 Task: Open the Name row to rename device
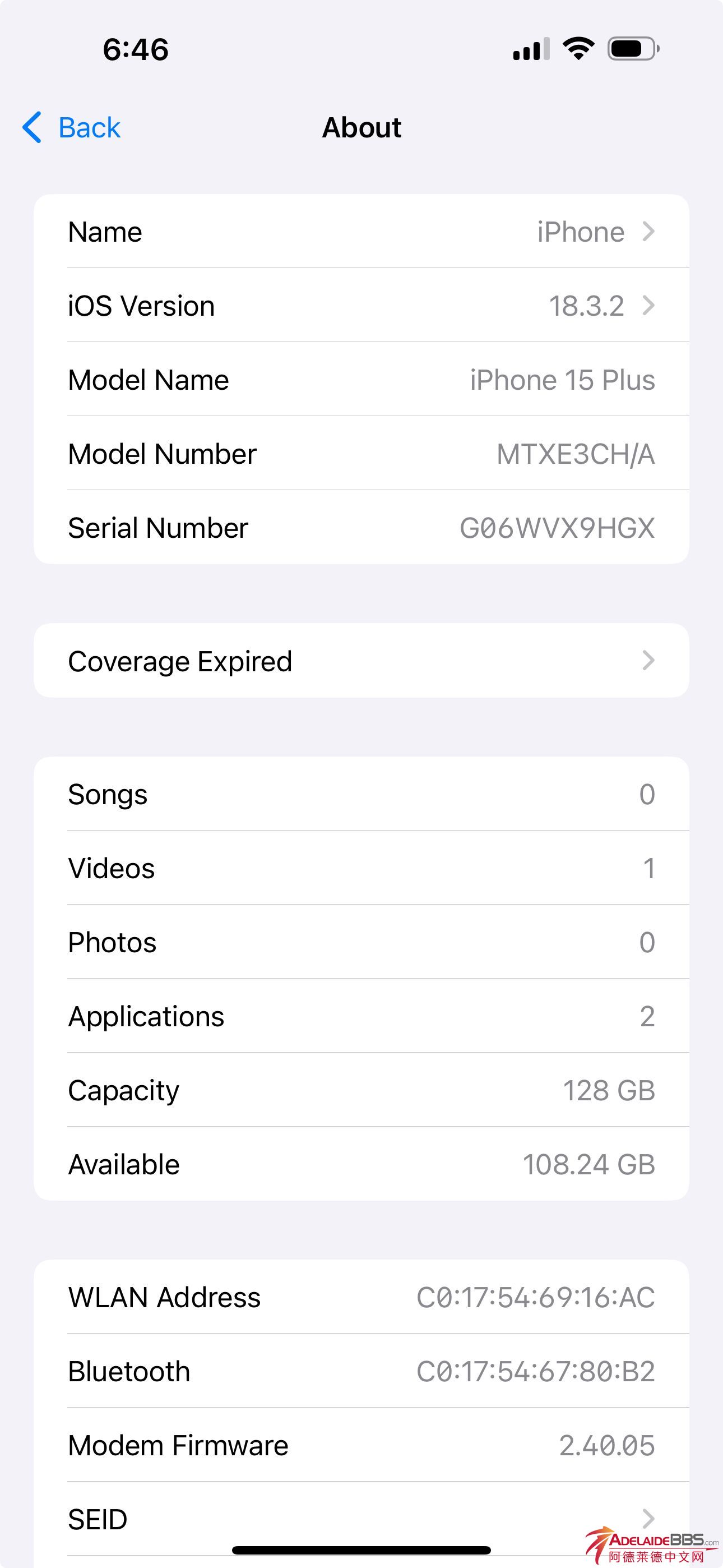[x=361, y=232]
